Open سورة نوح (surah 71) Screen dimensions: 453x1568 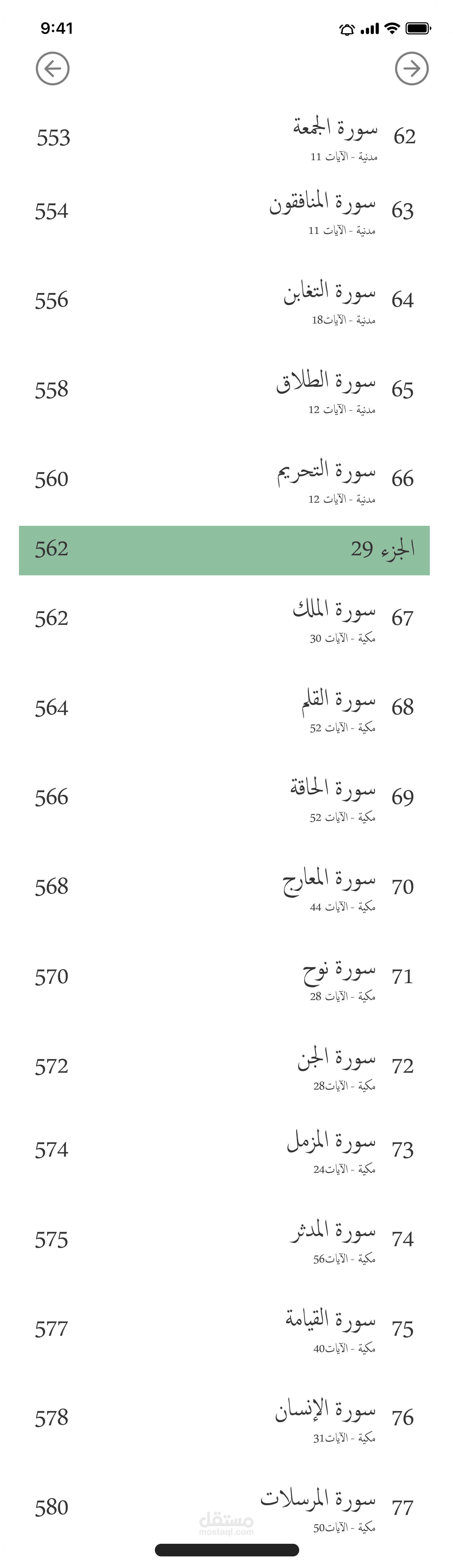[x=339, y=969]
